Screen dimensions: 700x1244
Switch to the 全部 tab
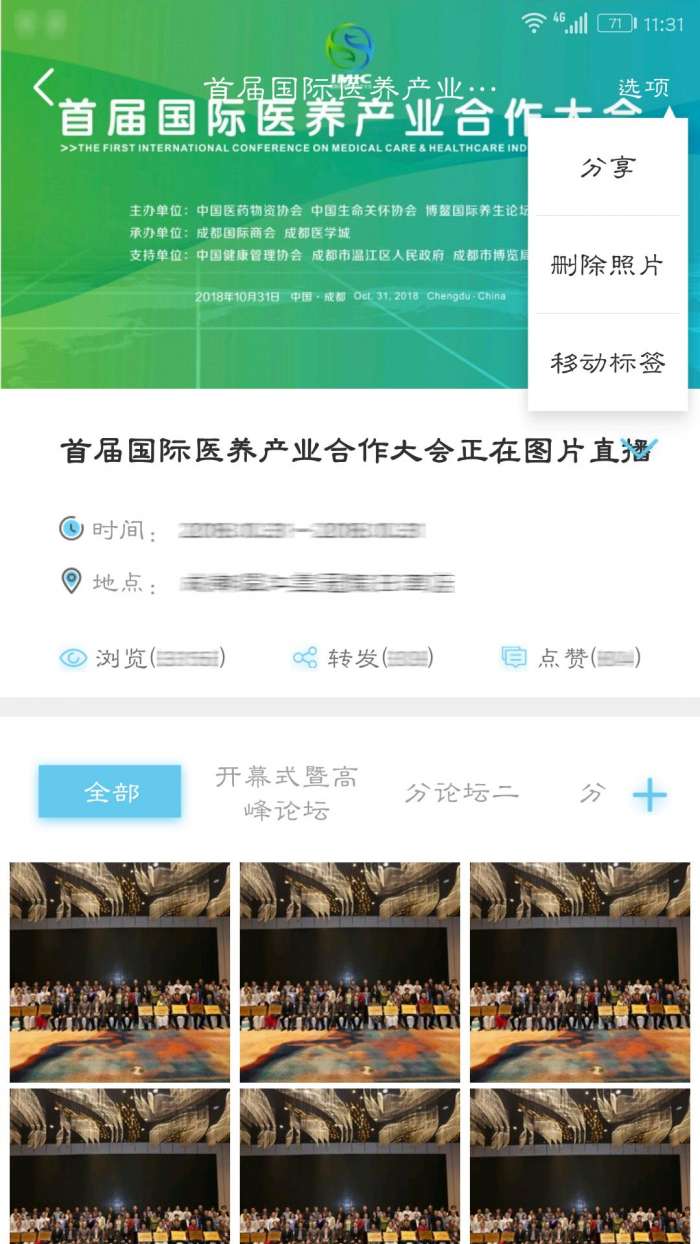110,792
